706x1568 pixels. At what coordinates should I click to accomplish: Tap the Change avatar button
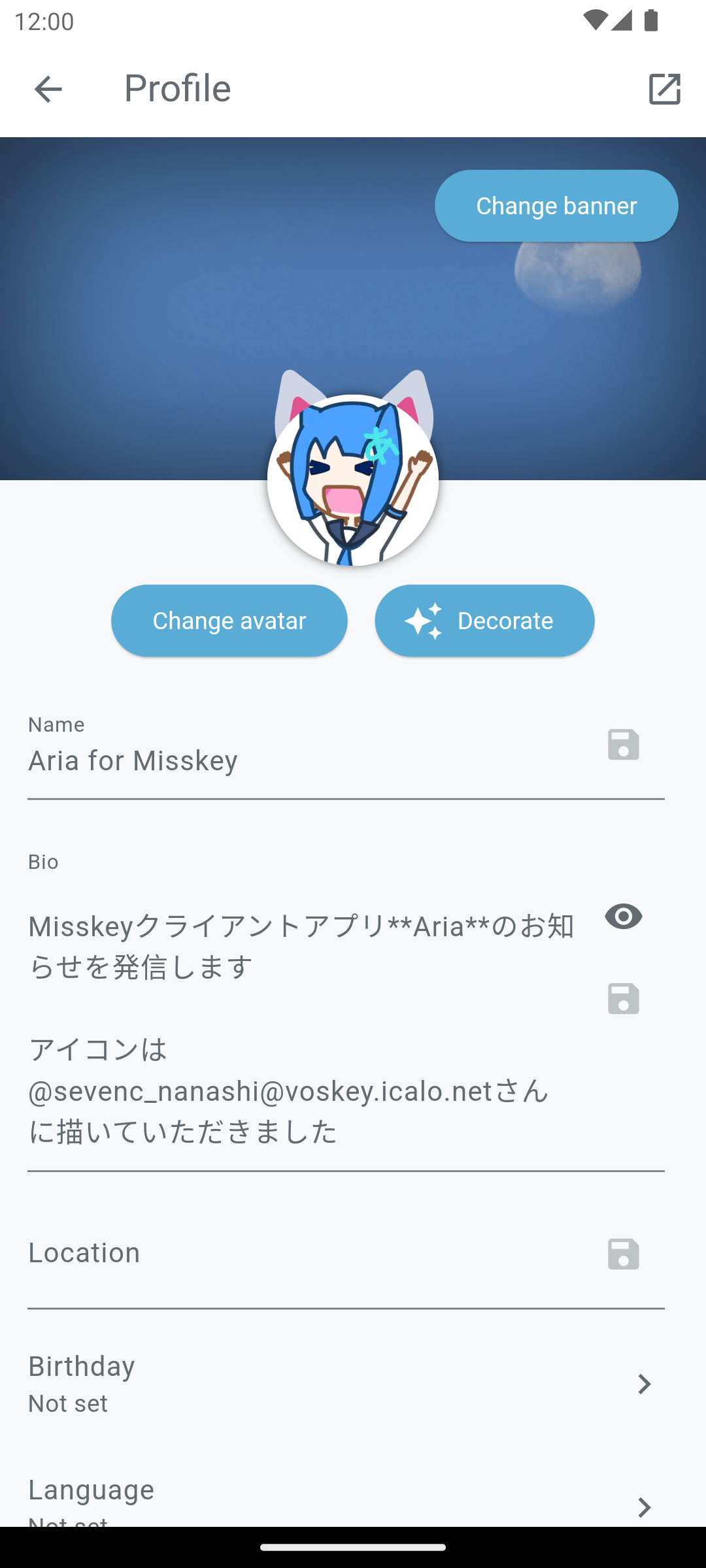[x=229, y=621]
